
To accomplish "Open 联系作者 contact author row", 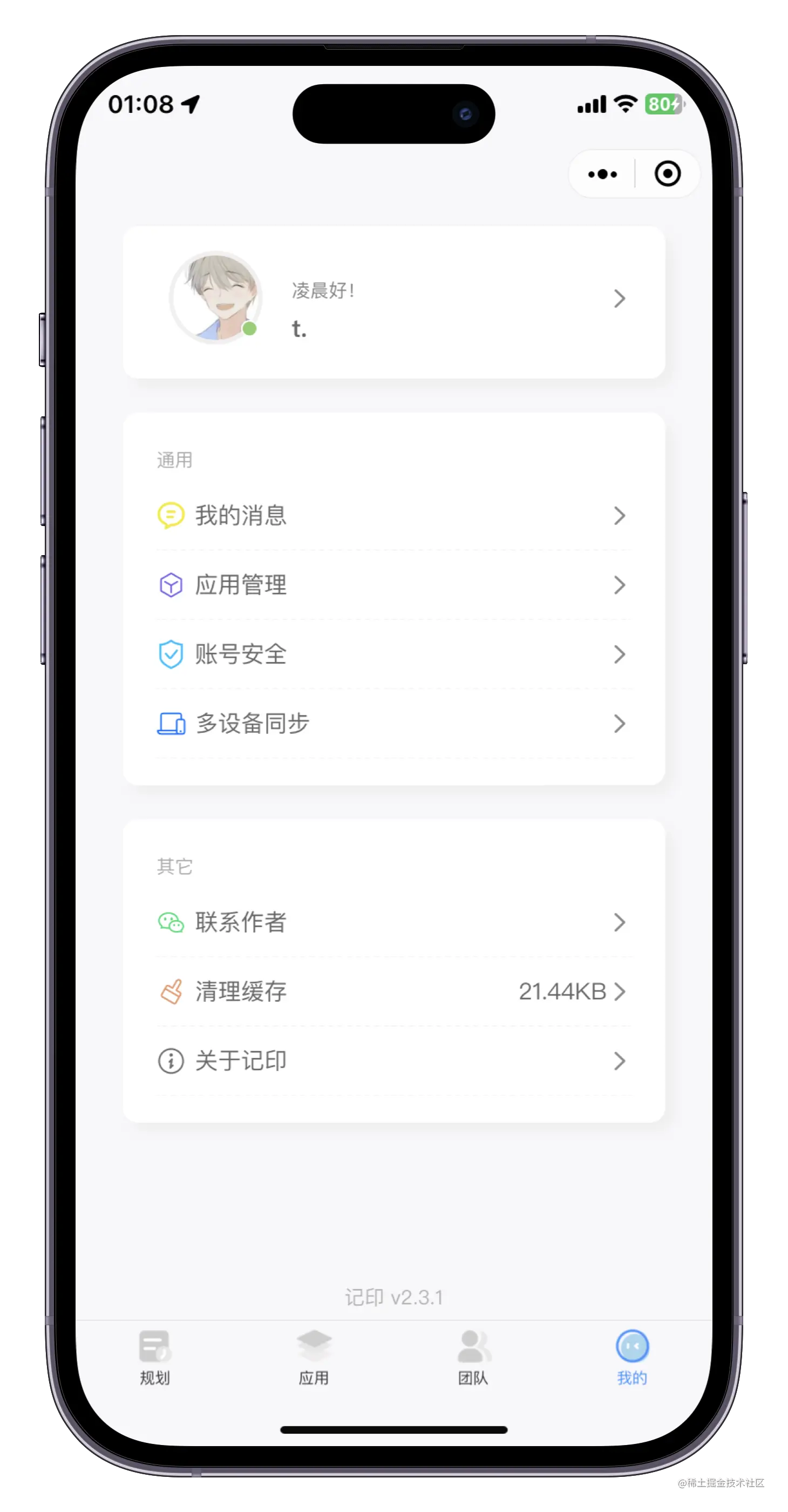I will (393, 922).
